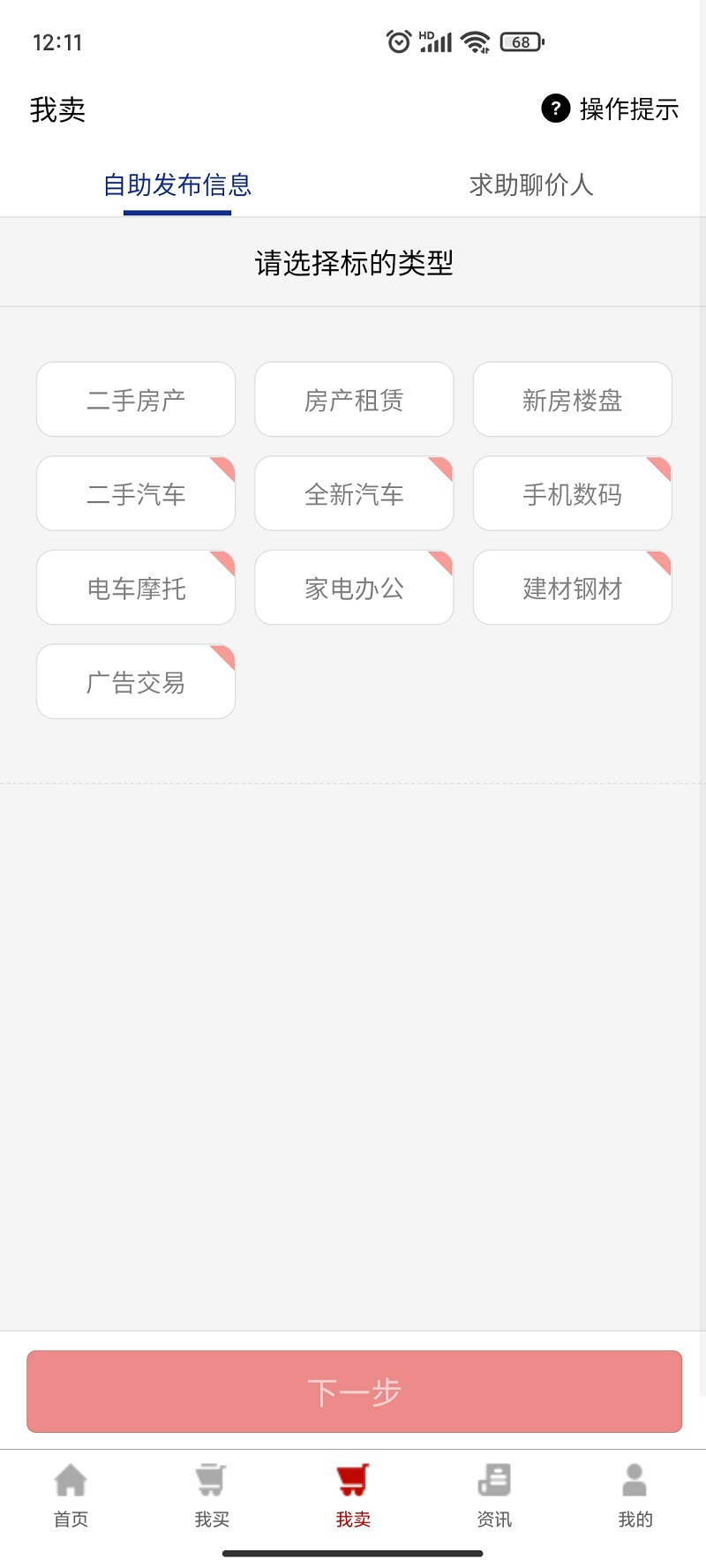The width and height of the screenshot is (706, 1568).
Task: Choose the 二手汽车 category
Action: click(135, 493)
